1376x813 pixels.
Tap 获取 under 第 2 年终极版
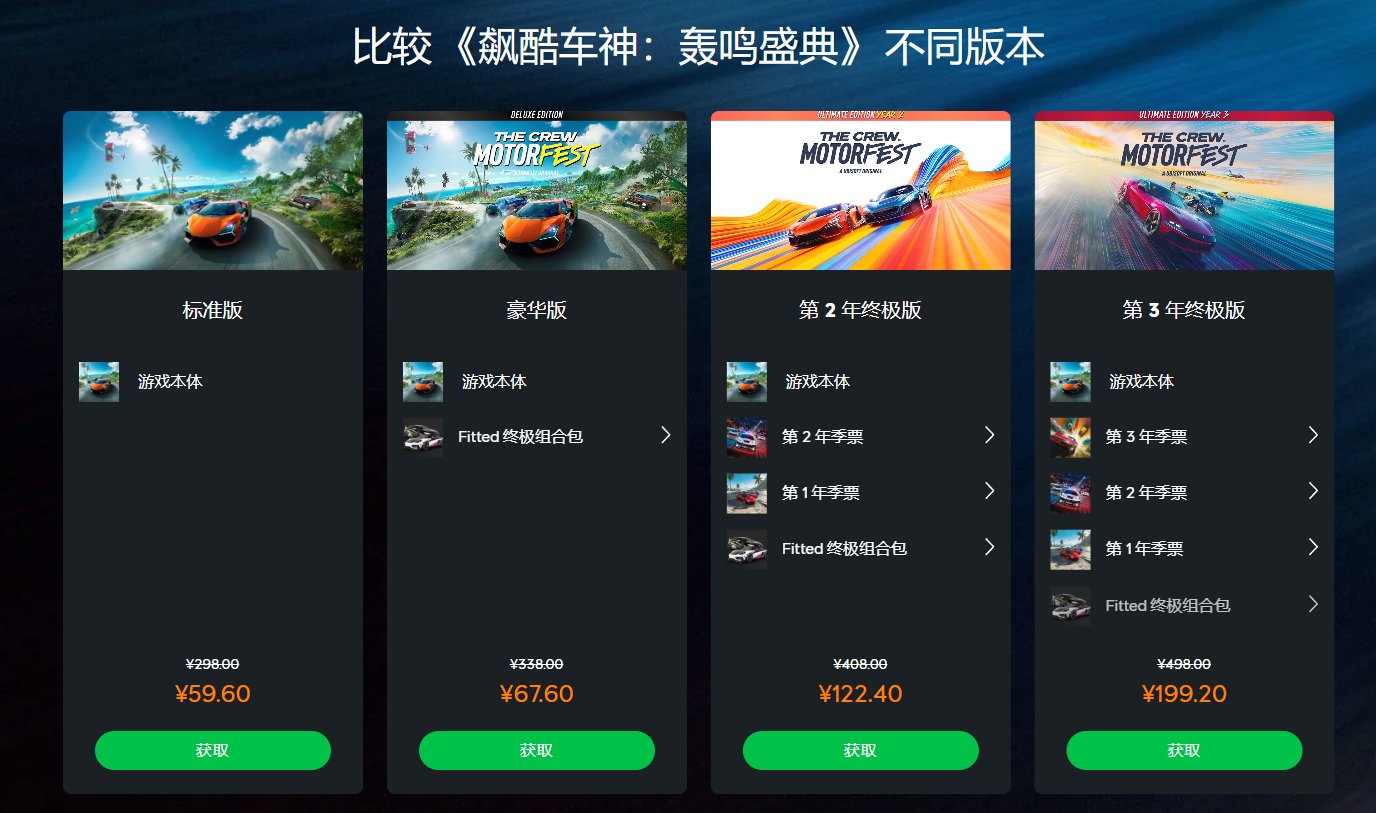point(860,750)
